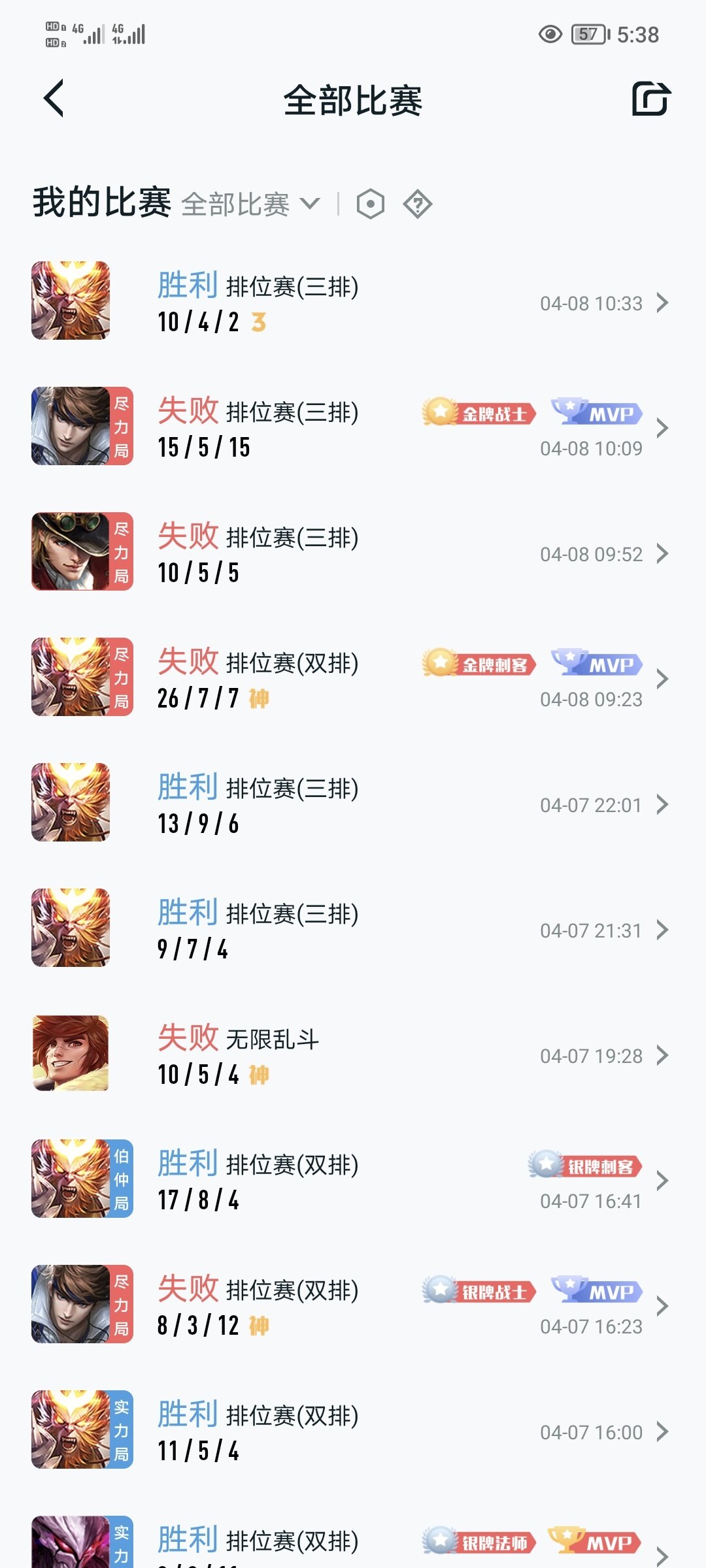Open the hexagon settings icon
This screenshot has width=706, height=1568.
371,204
